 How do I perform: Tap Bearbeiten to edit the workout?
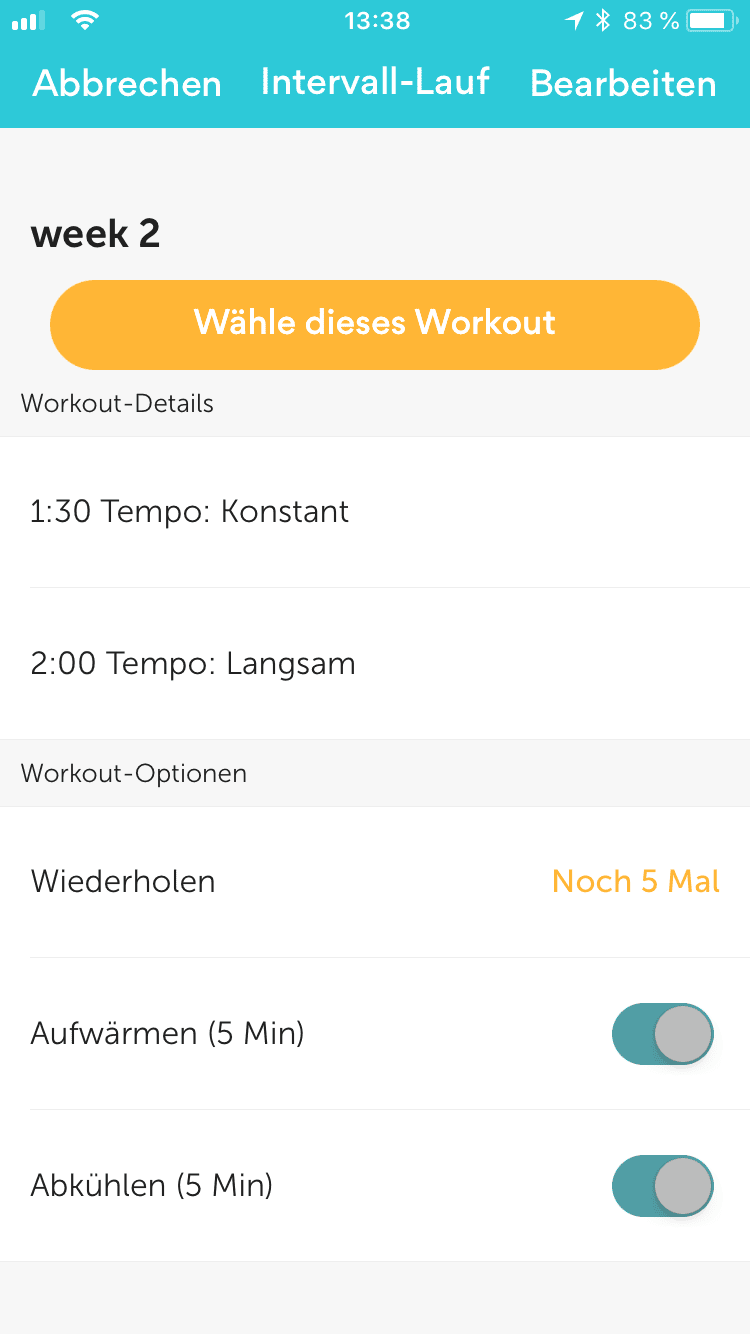(x=623, y=84)
